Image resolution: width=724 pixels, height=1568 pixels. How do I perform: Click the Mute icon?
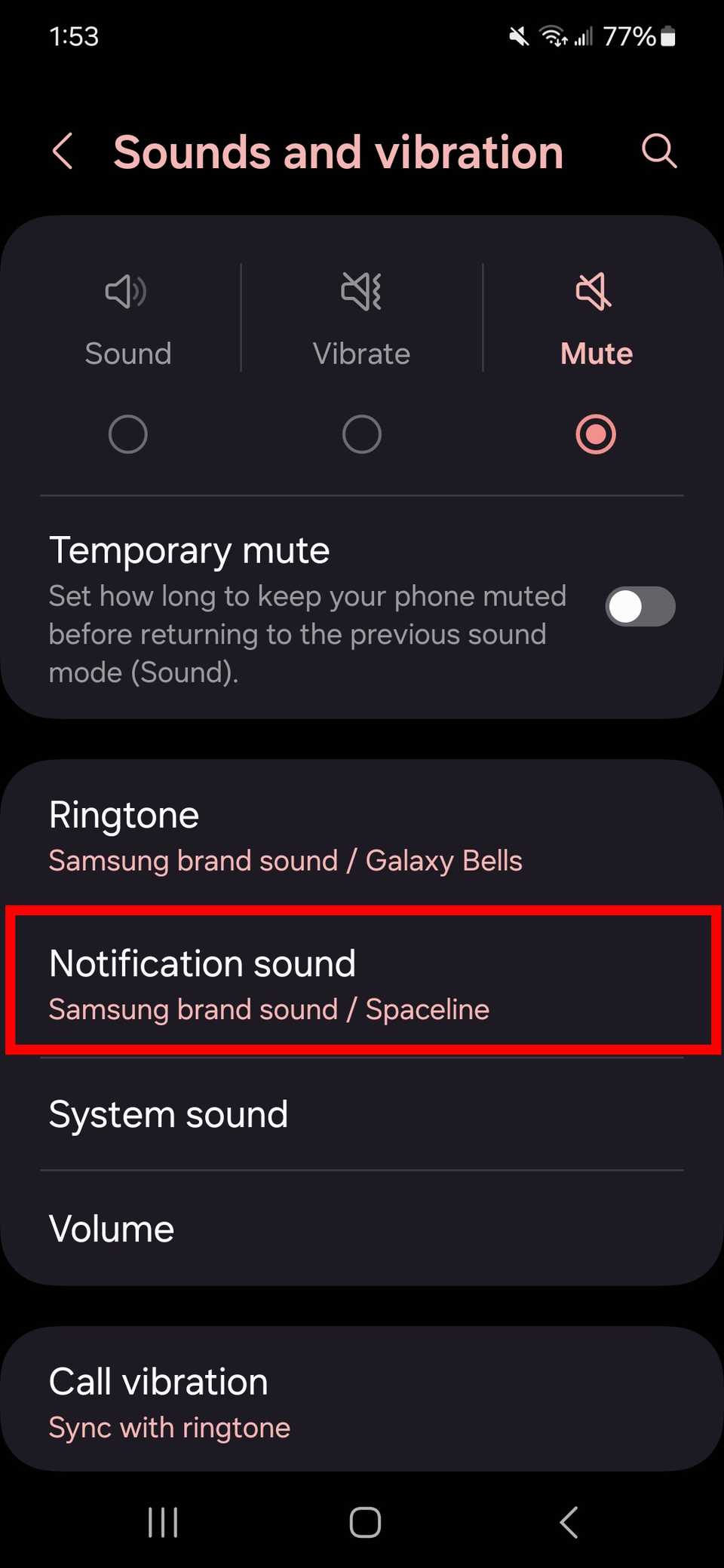595,292
